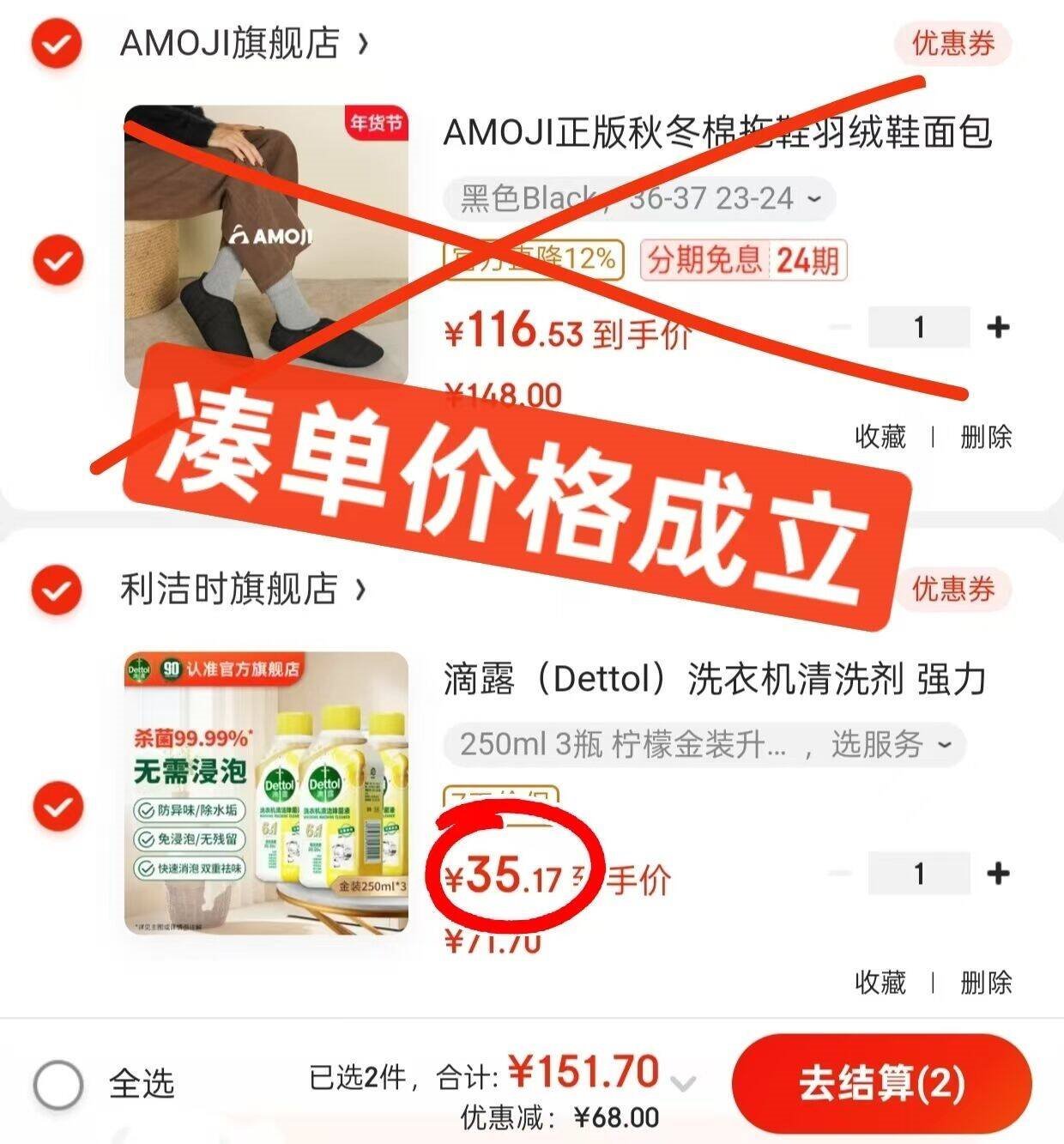Image resolution: width=1064 pixels, height=1144 pixels.
Task: Delete the AMOJI slippers from the cart
Action: (x=986, y=437)
